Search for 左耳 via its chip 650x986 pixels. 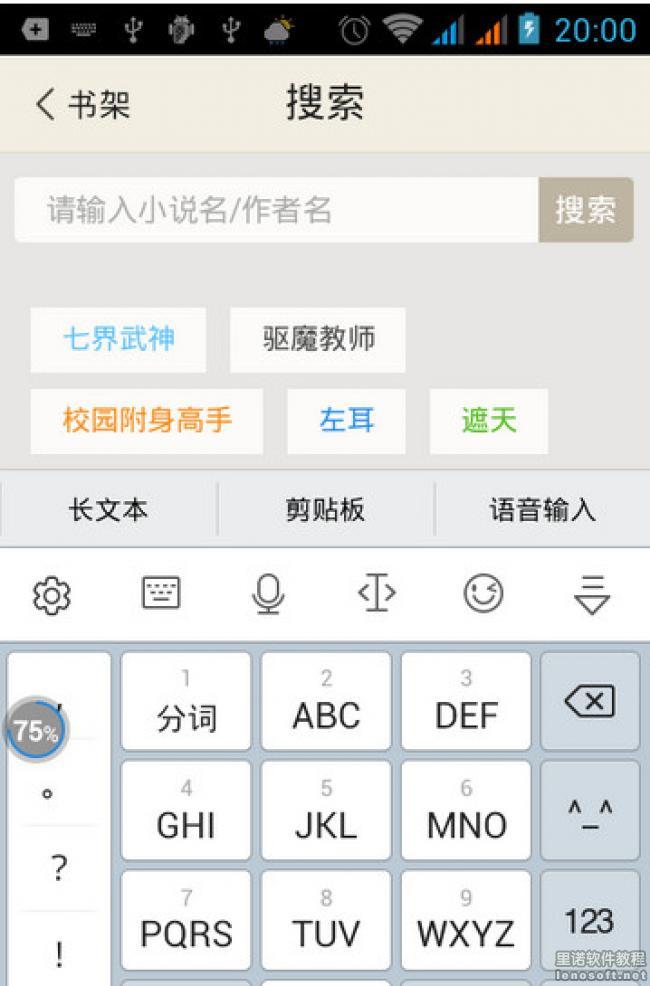click(346, 421)
